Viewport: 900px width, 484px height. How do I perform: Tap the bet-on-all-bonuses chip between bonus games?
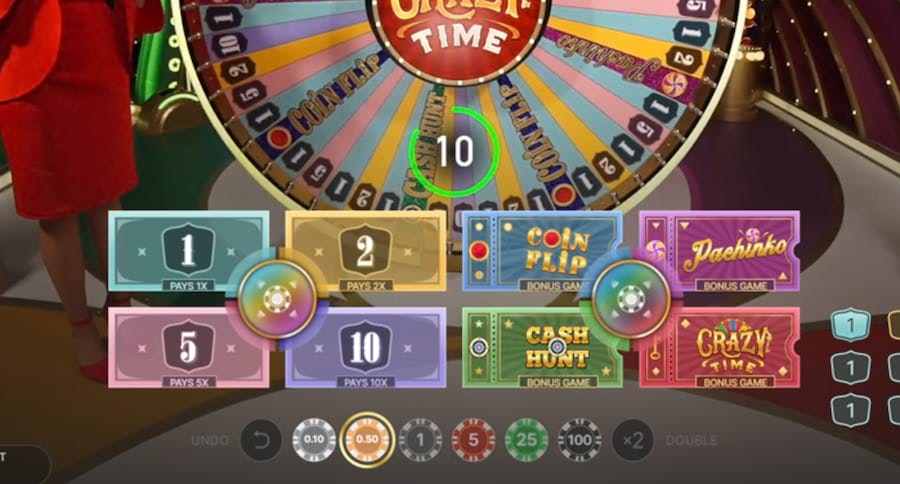(632, 298)
